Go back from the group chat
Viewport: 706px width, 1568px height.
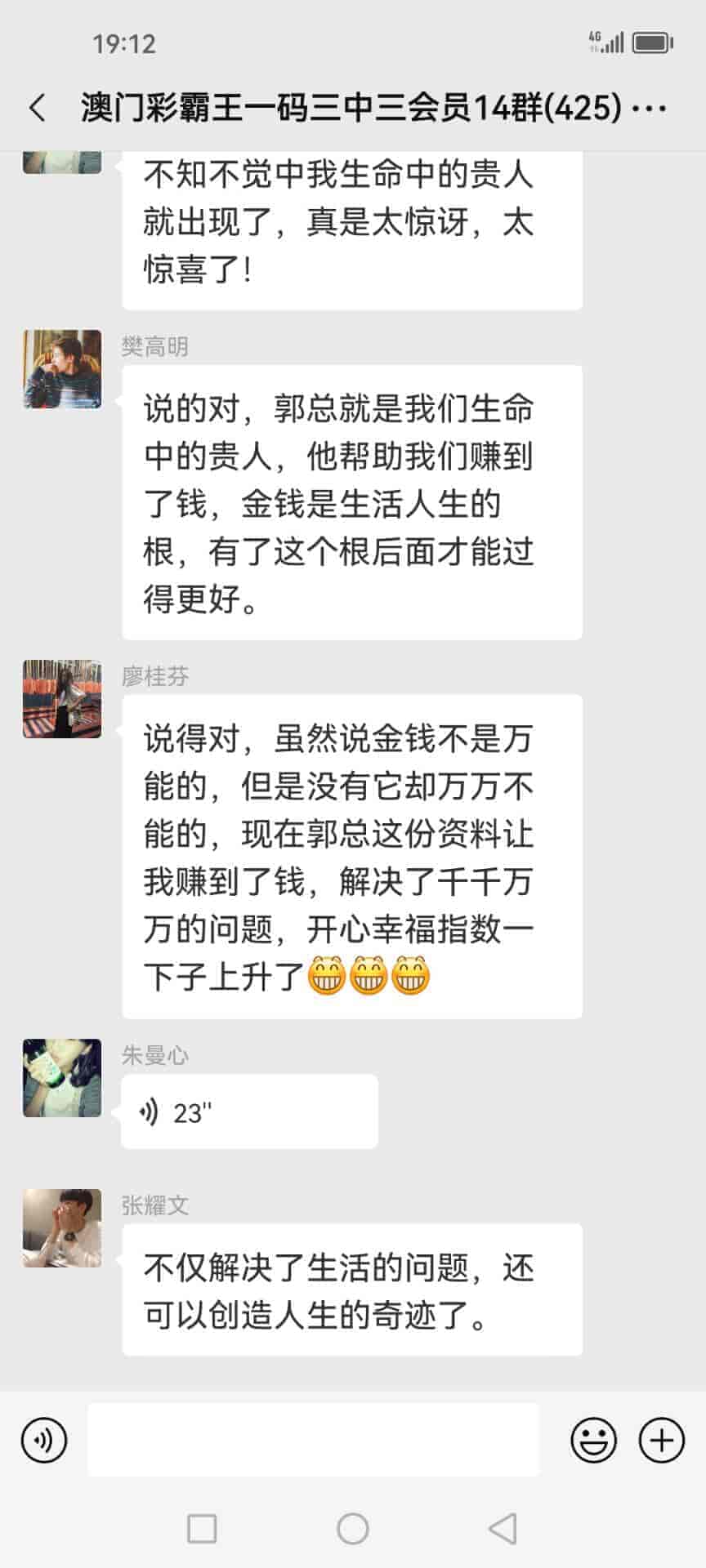point(38,108)
